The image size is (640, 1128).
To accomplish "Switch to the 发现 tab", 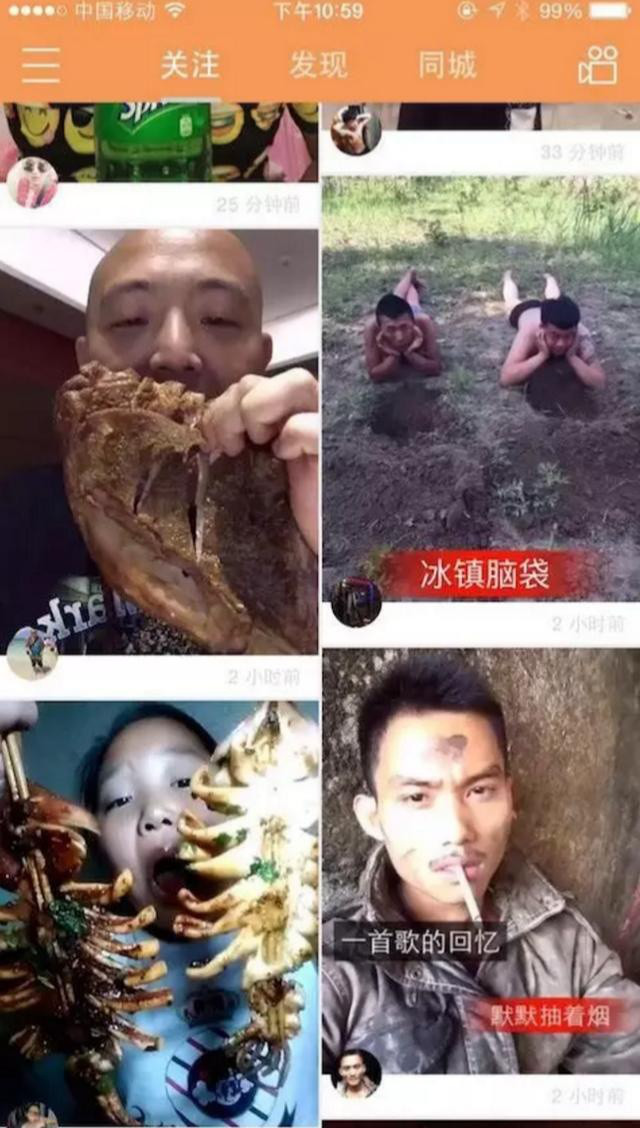I will 318,65.
